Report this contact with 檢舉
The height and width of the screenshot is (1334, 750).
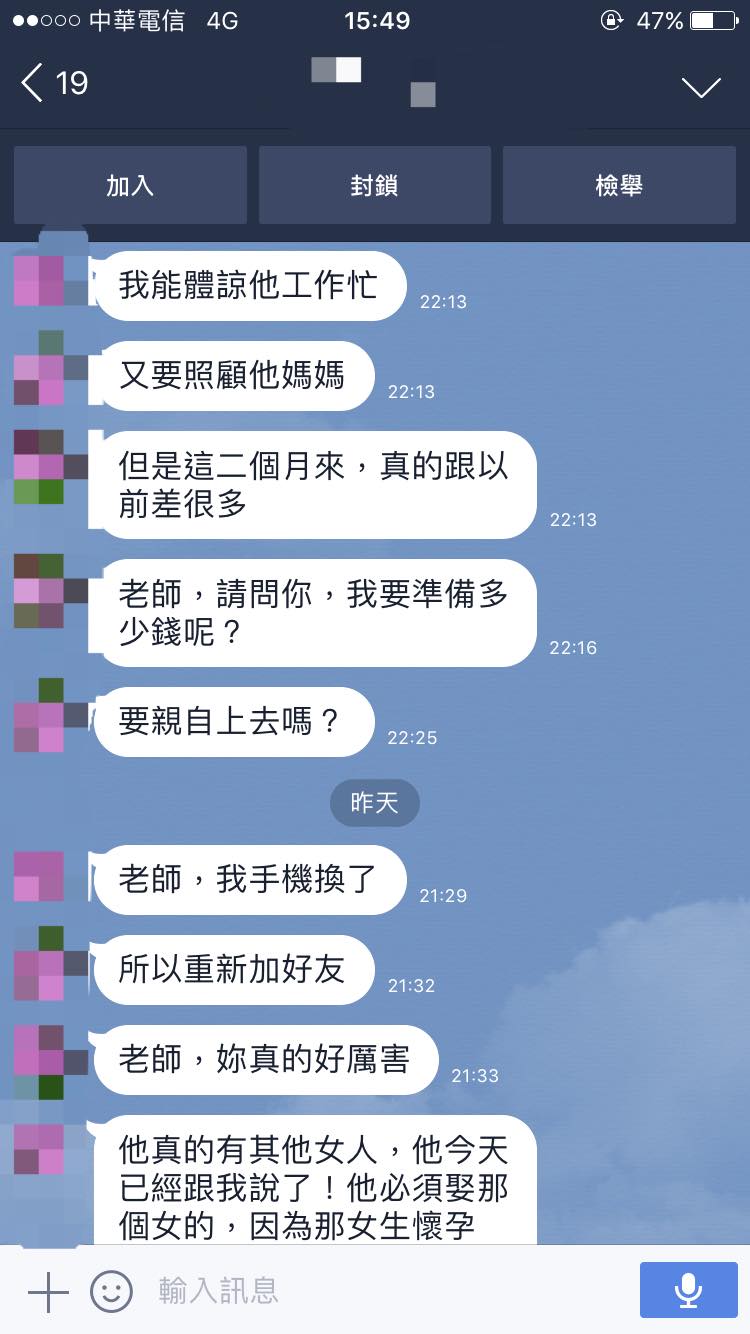[x=619, y=185]
